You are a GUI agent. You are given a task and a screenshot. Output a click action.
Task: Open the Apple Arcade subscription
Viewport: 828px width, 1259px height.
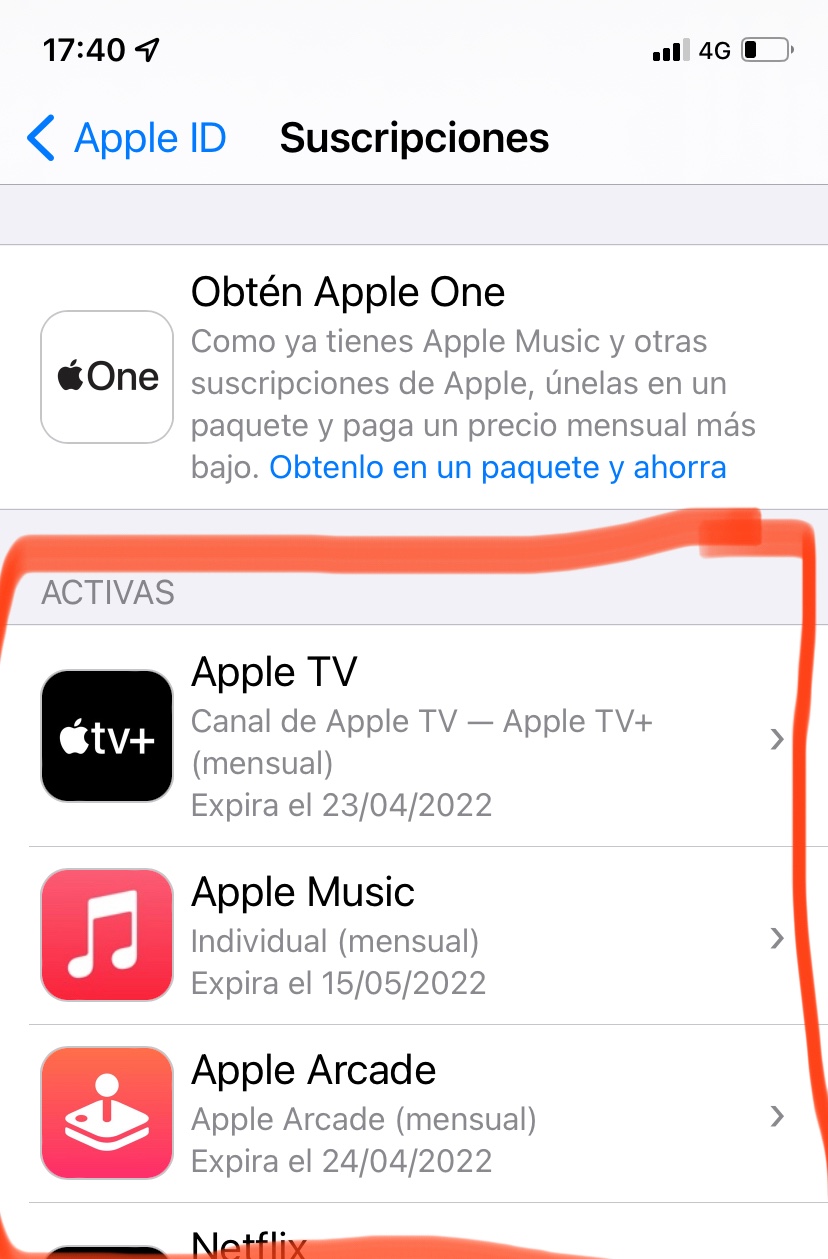[x=412, y=1114]
